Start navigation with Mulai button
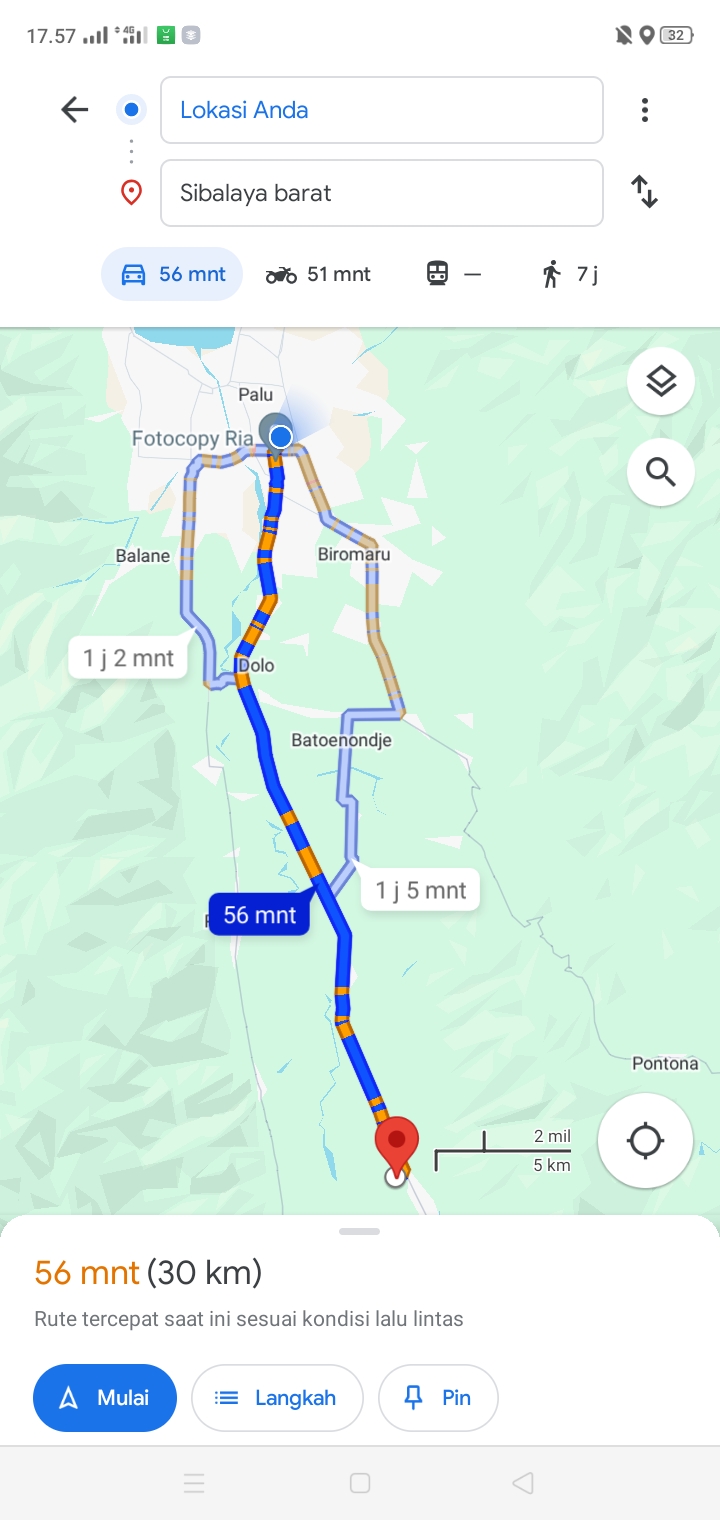 pyautogui.click(x=105, y=1398)
